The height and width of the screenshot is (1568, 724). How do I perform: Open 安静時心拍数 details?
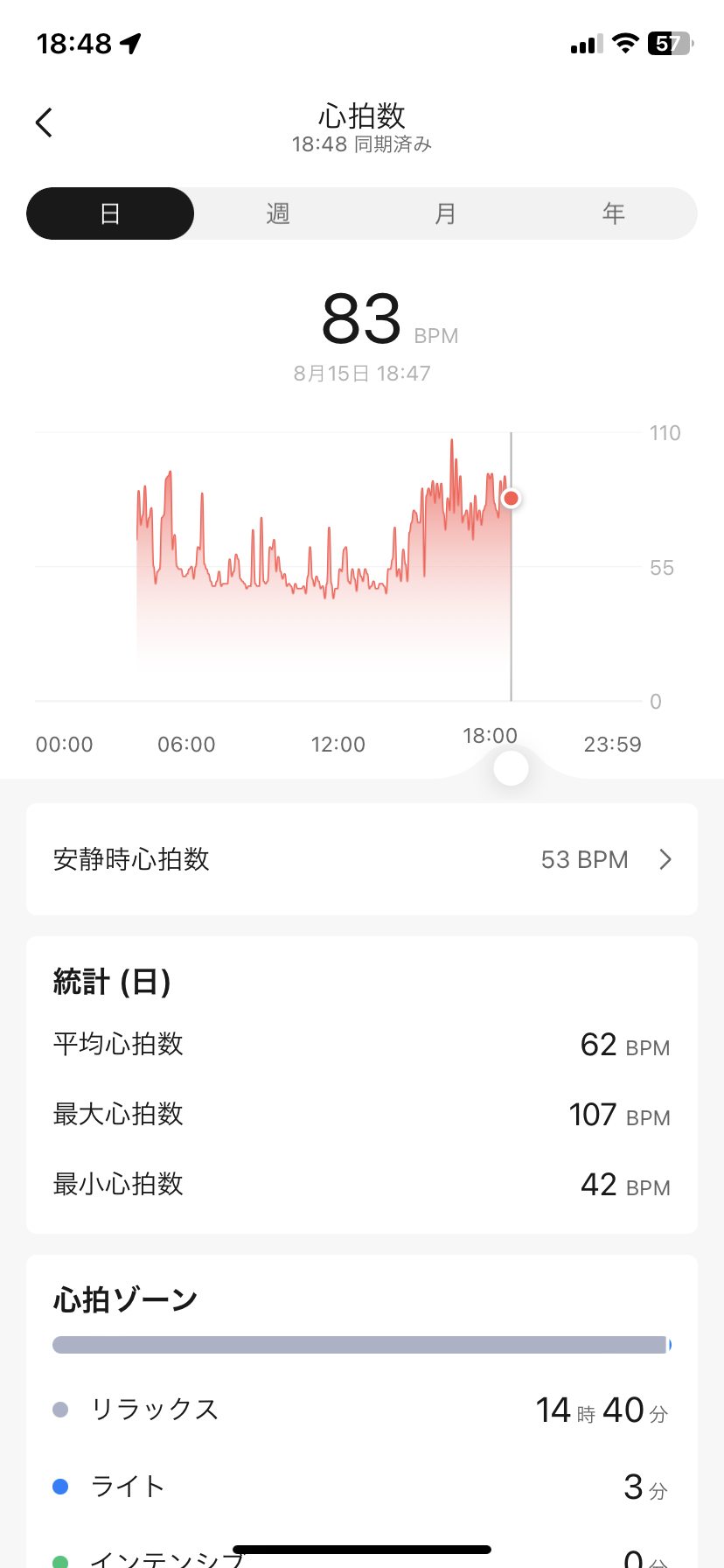pyautogui.click(x=362, y=859)
